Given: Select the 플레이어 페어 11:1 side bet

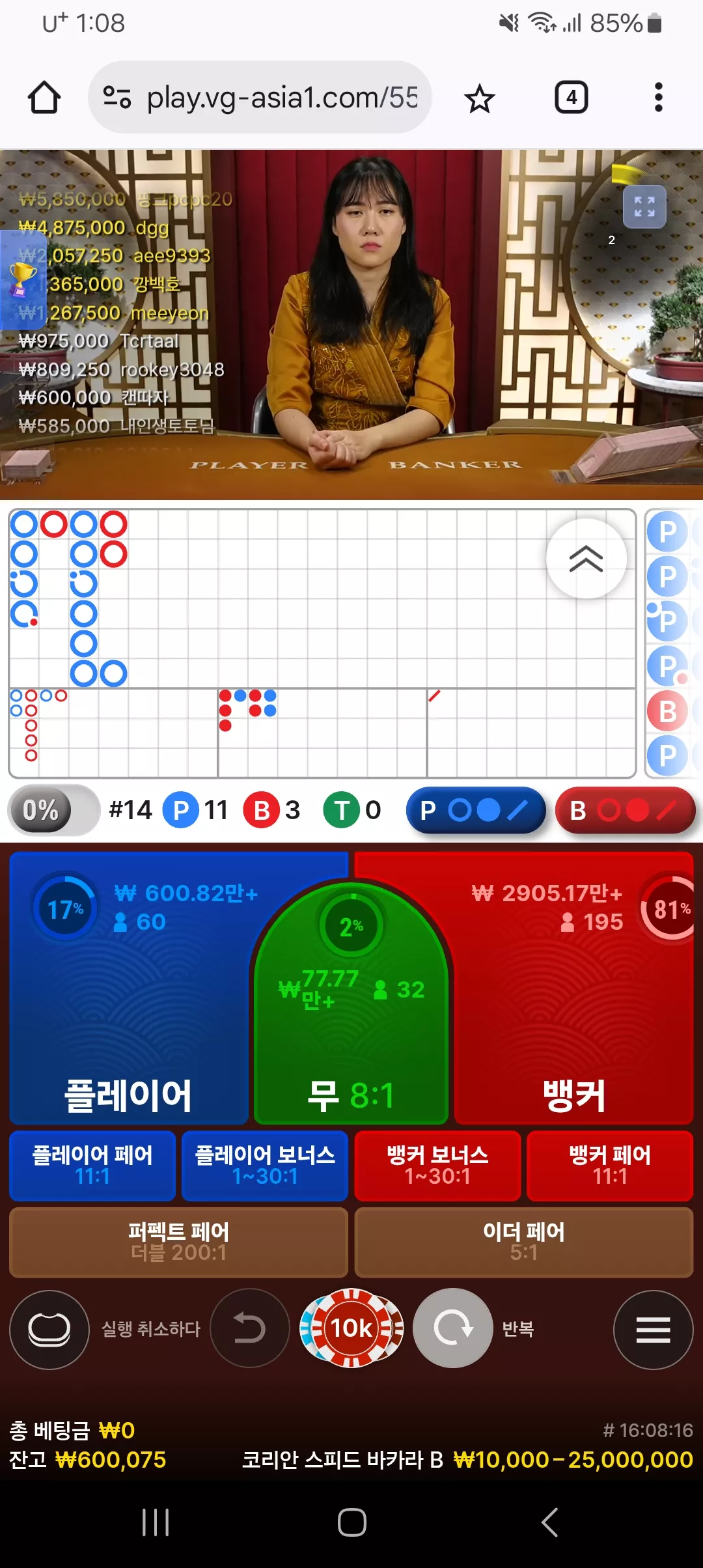Looking at the screenshot, I should 92,1166.
